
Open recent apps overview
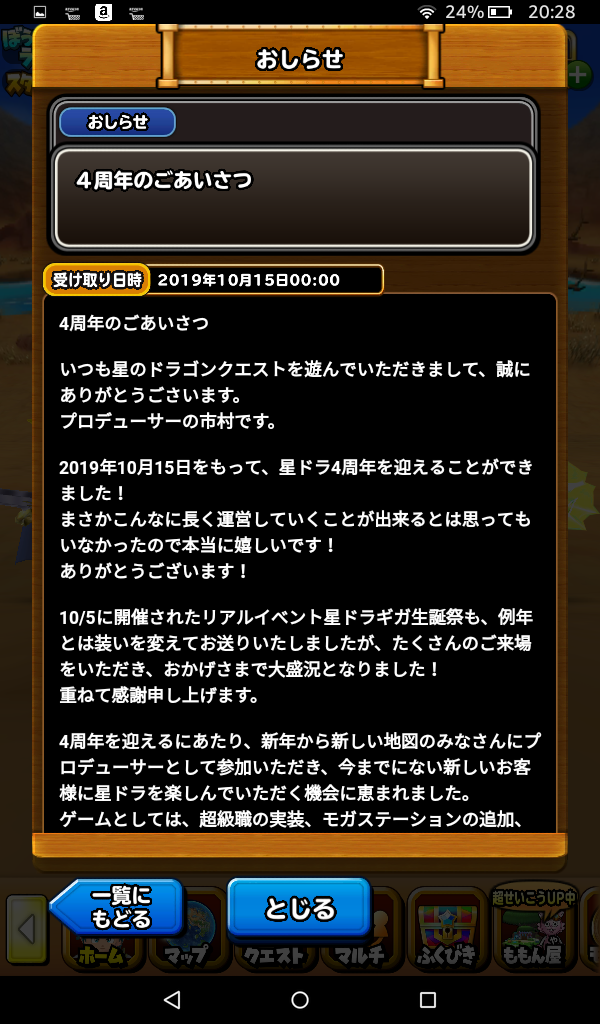pos(428,999)
